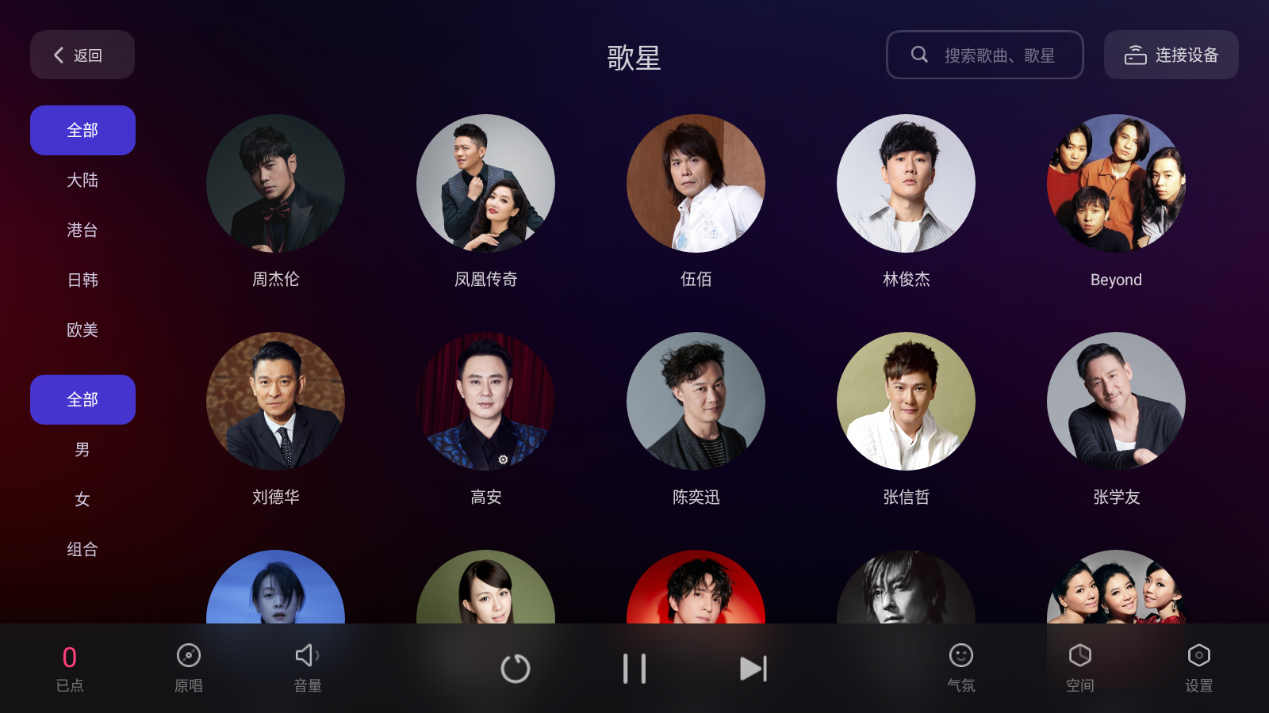Open singer 周杰伦

tap(275, 184)
